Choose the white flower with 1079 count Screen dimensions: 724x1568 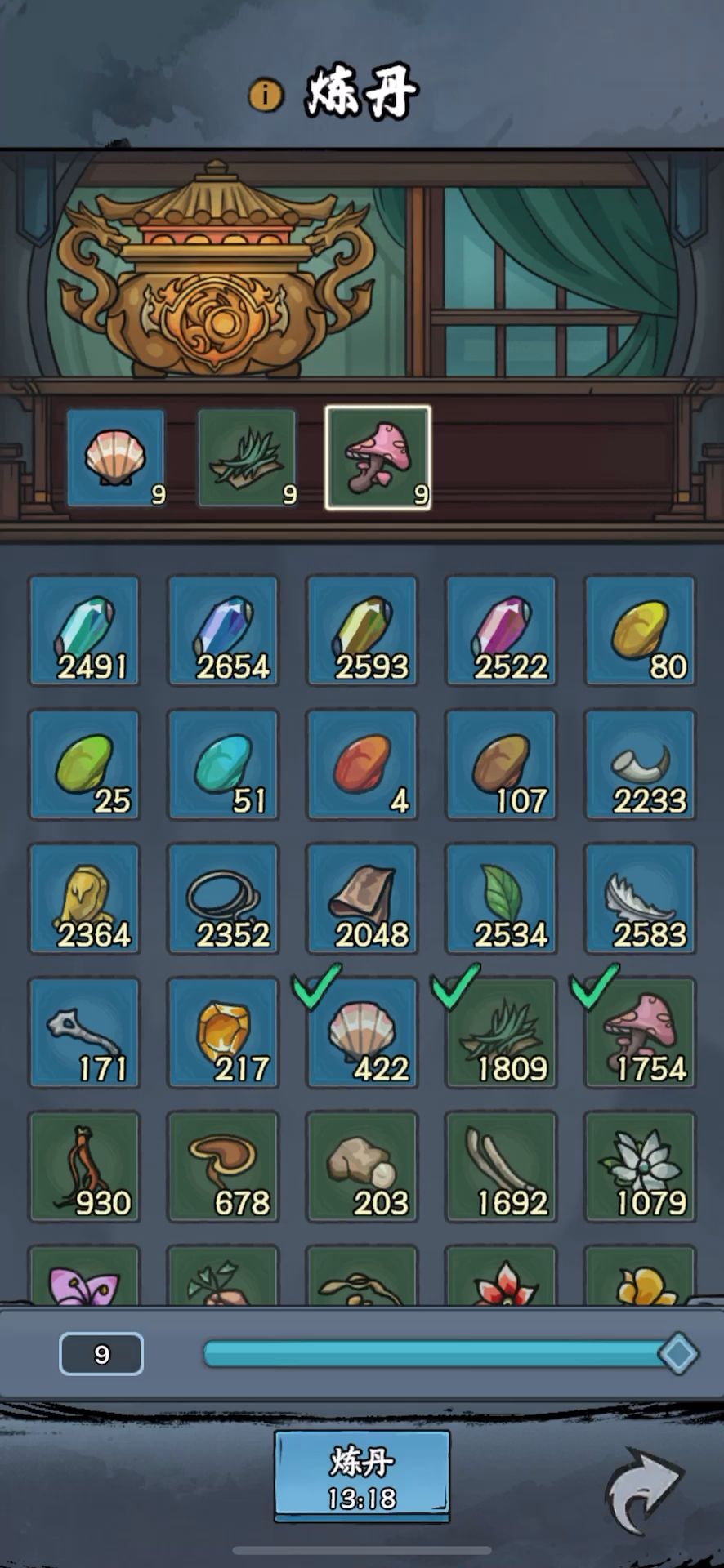(640, 1167)
